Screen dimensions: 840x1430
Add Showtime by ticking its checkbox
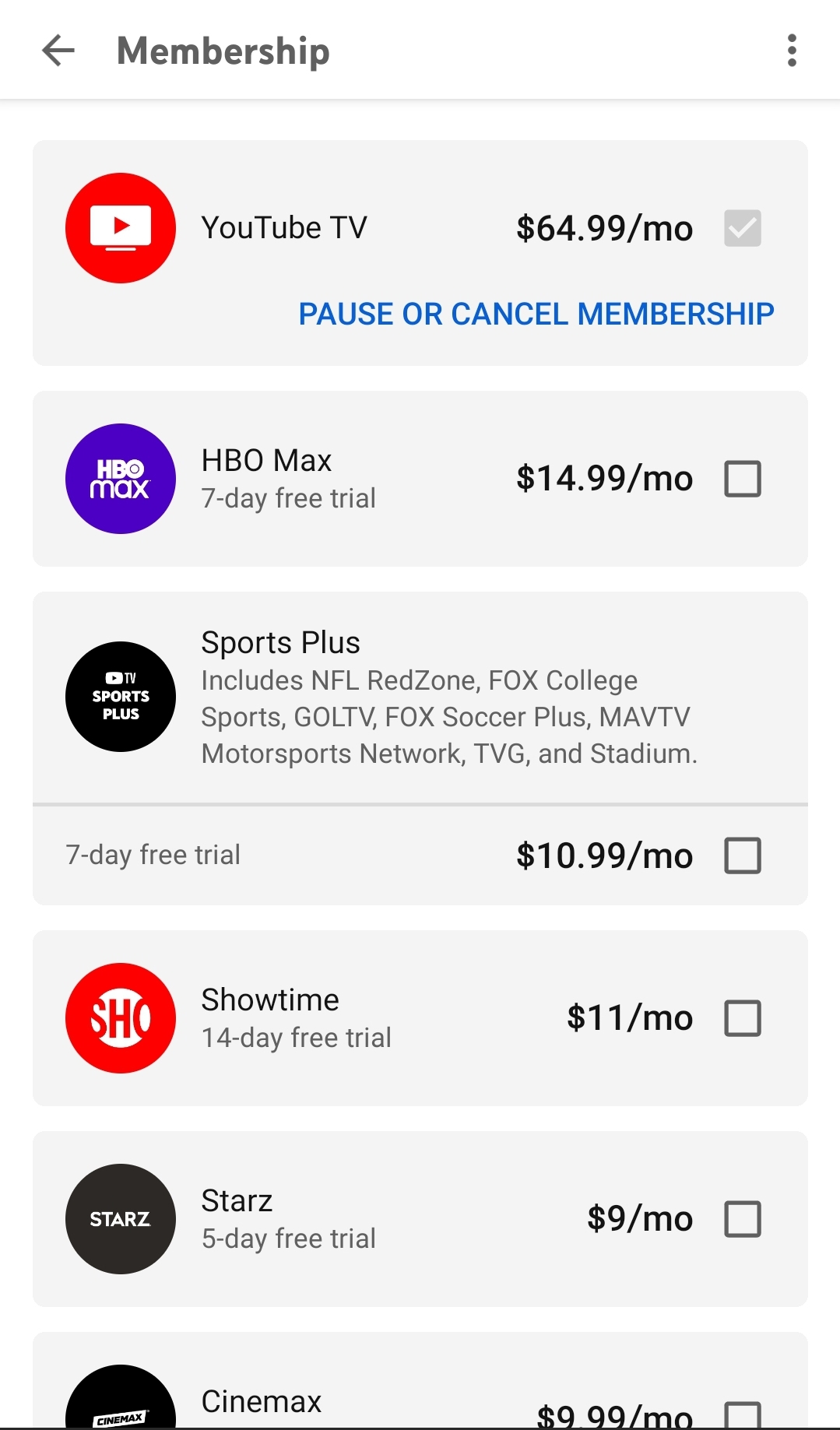(743, 1017)
